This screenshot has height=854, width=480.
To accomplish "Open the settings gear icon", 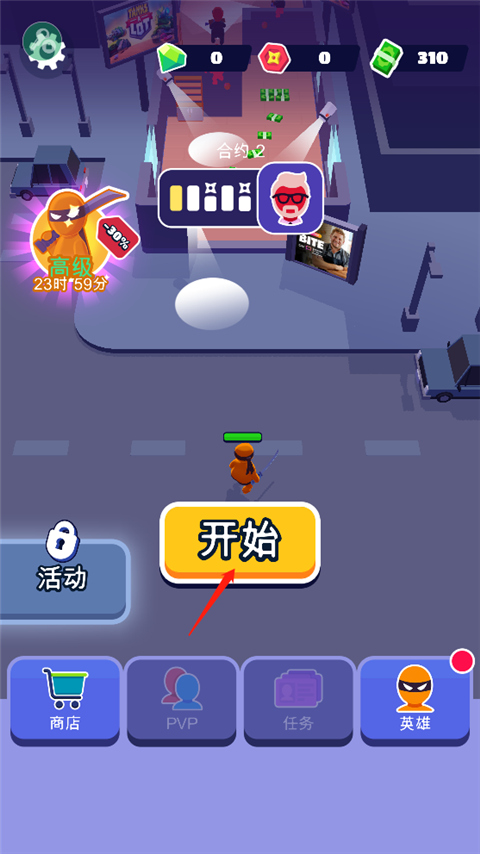I will click(x=44, y=46).
